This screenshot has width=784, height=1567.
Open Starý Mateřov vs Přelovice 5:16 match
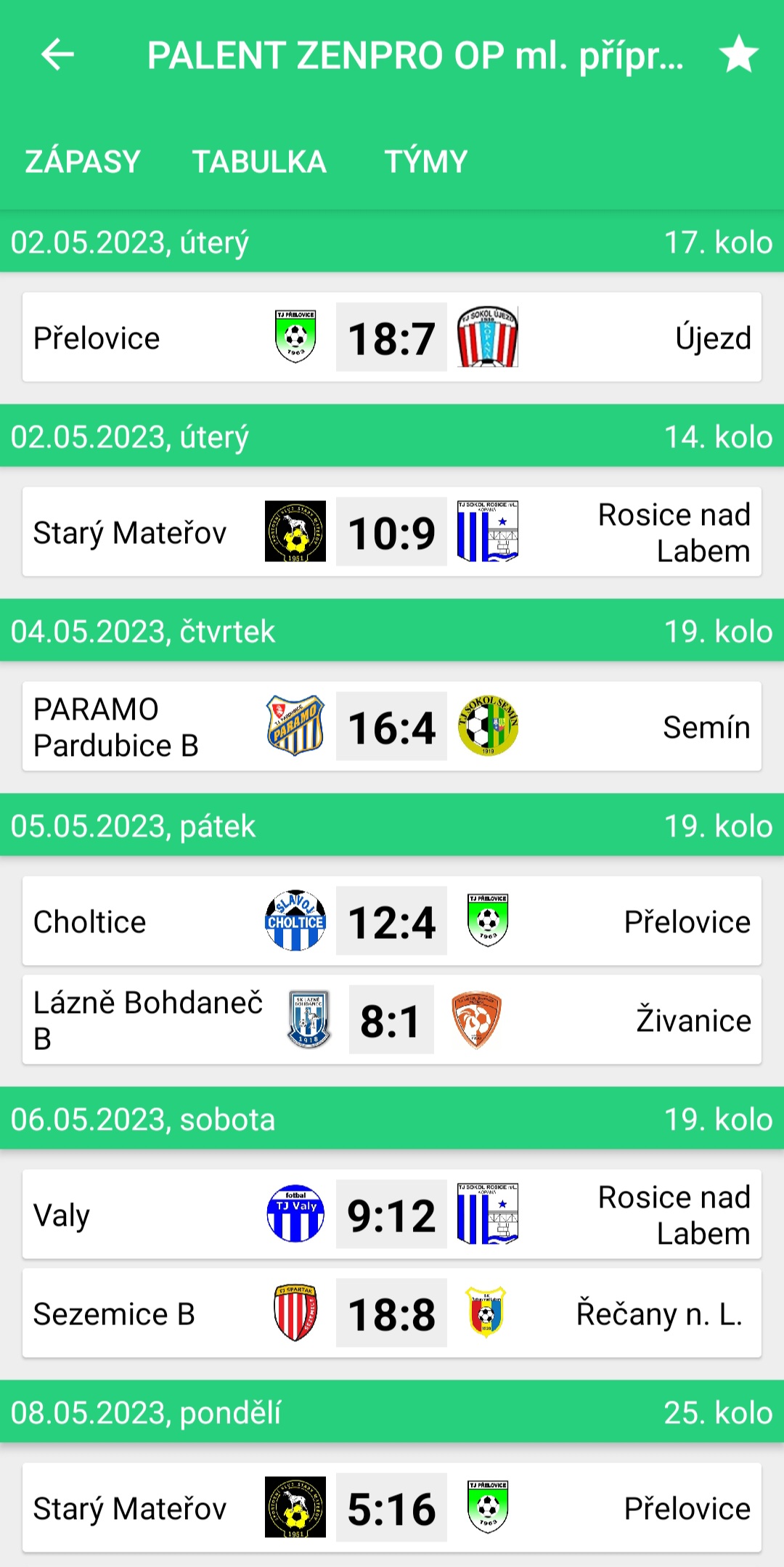tap(391, 1508)
